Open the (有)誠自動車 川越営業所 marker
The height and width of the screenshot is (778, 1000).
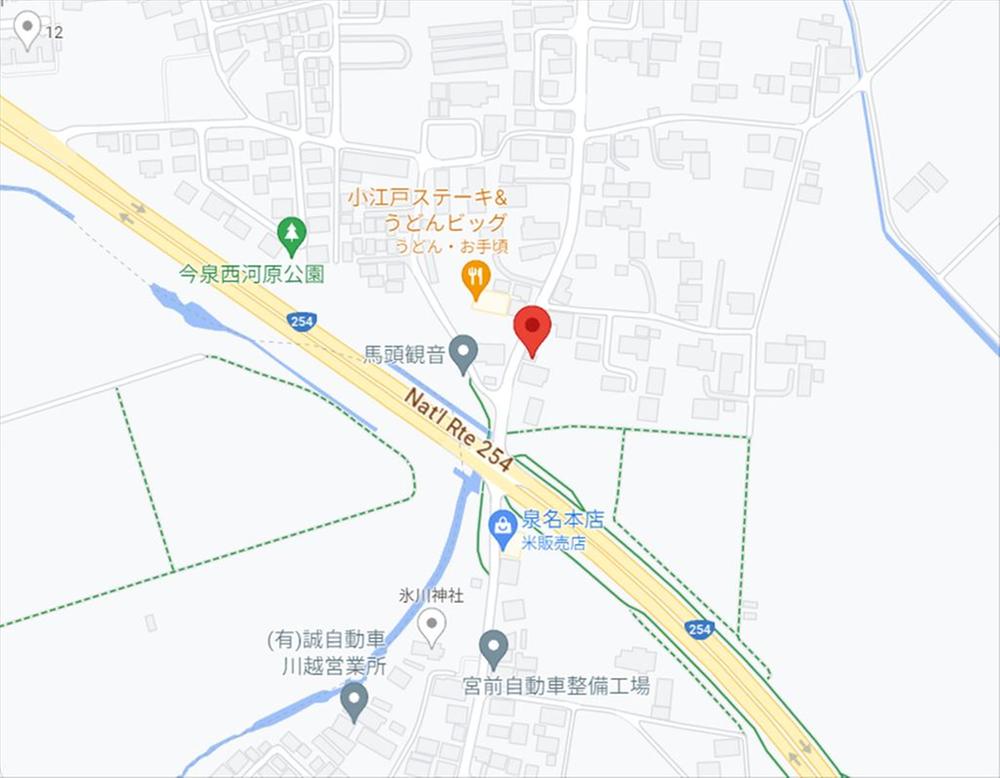[x=354, y=700]
